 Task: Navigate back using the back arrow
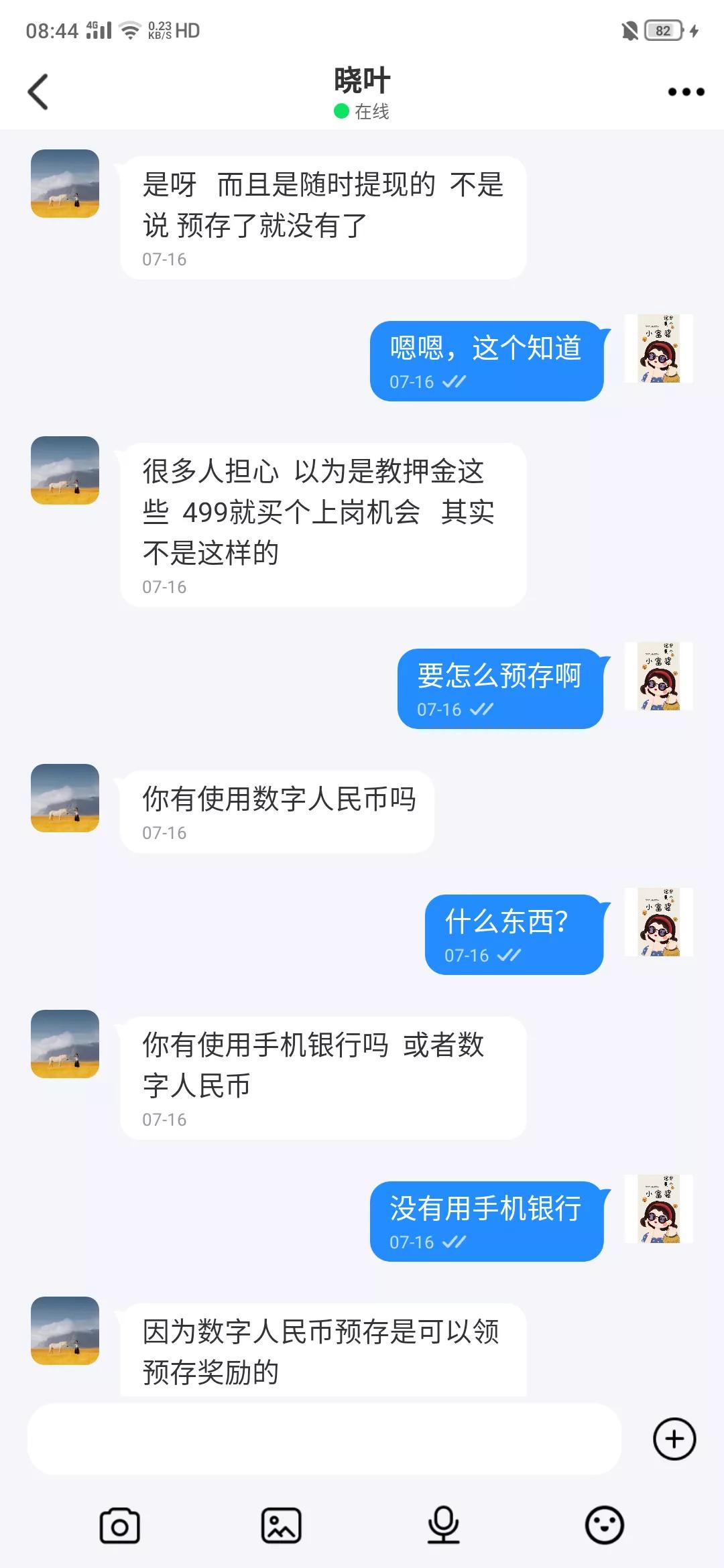(x=38, y=90)
